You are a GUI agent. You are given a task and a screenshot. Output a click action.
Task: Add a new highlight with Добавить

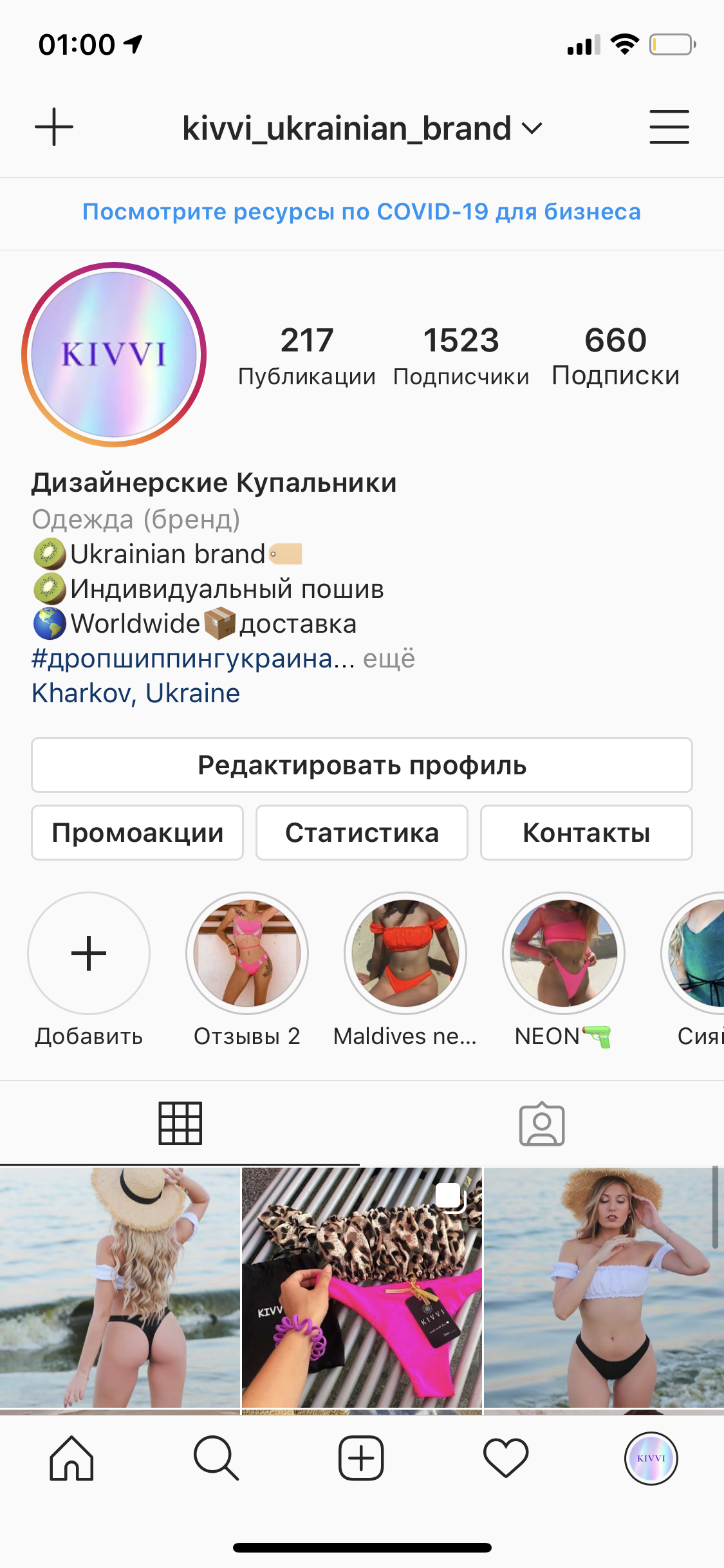point(89,953)
